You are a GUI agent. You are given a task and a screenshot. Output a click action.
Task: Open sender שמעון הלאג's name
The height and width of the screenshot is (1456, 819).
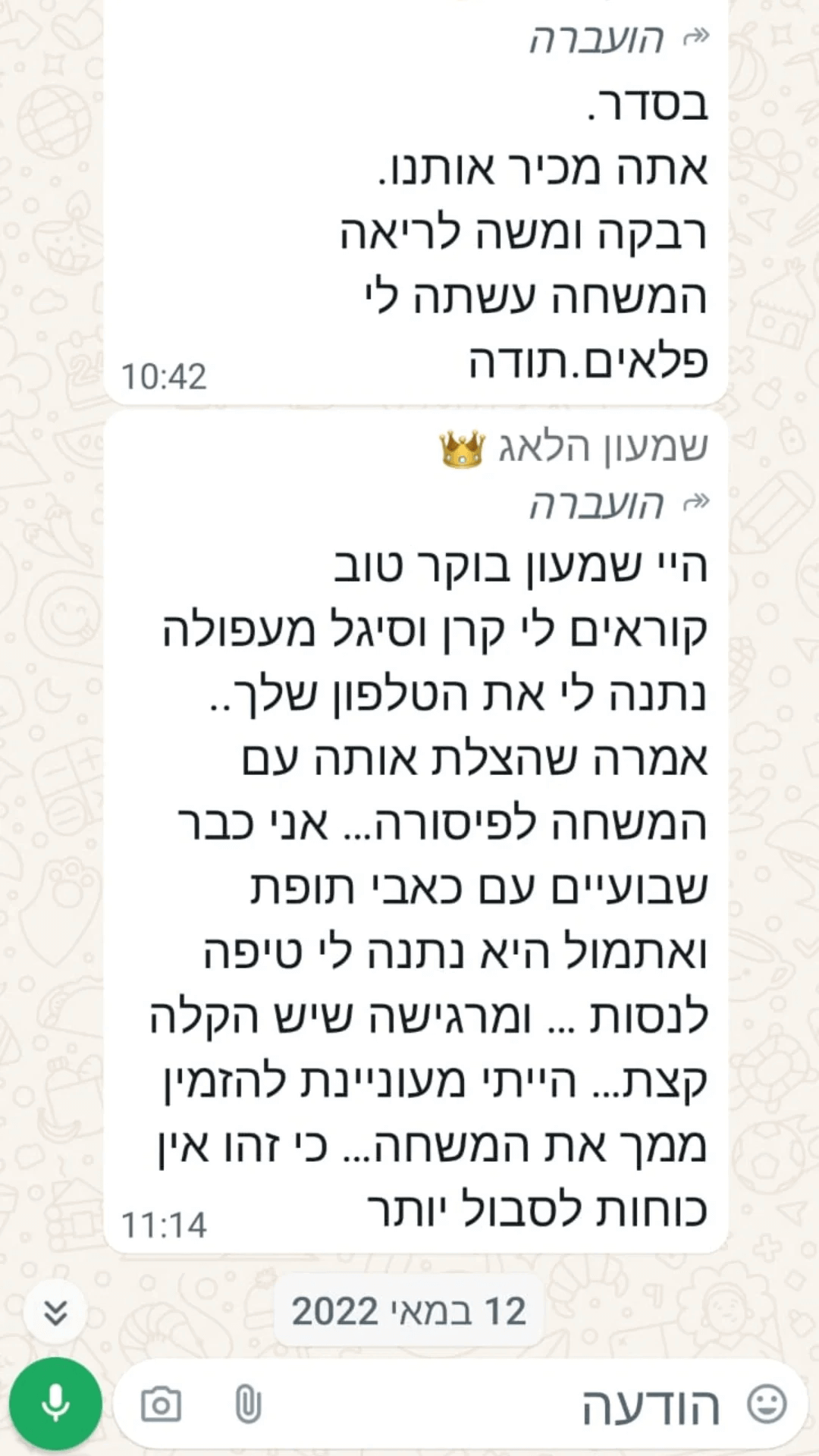click(603, 447)
